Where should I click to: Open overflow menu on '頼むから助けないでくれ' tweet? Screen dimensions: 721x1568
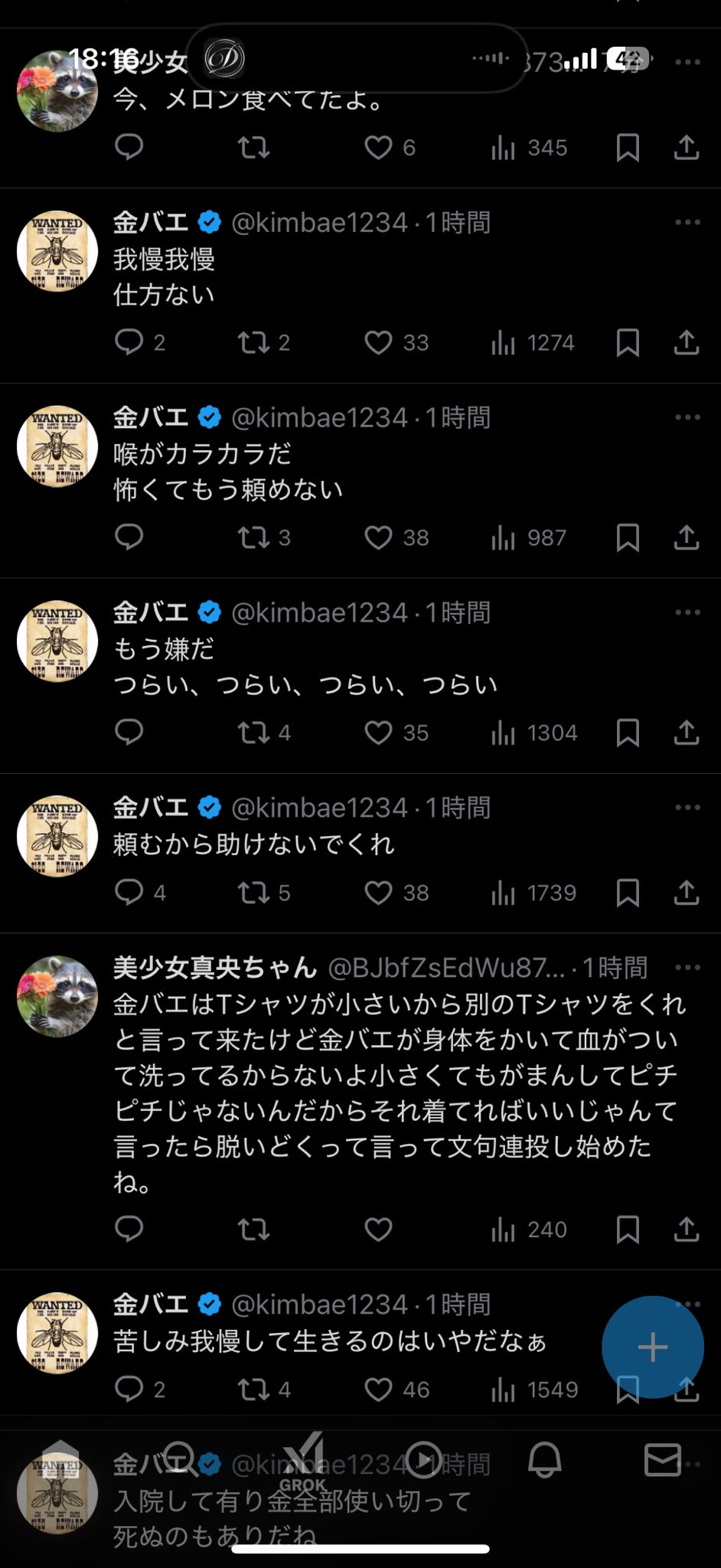687,808
